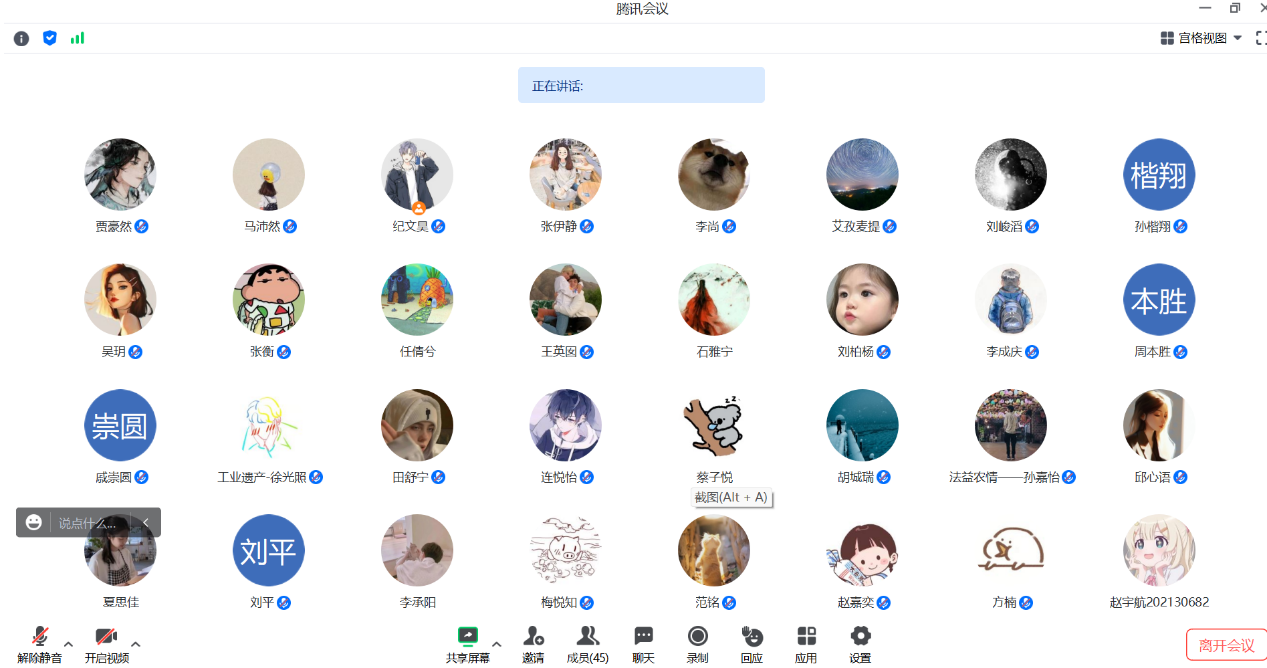Enter full screen mode
The height and width of the screenshot is (668, 1267).
pos(1261,38)
